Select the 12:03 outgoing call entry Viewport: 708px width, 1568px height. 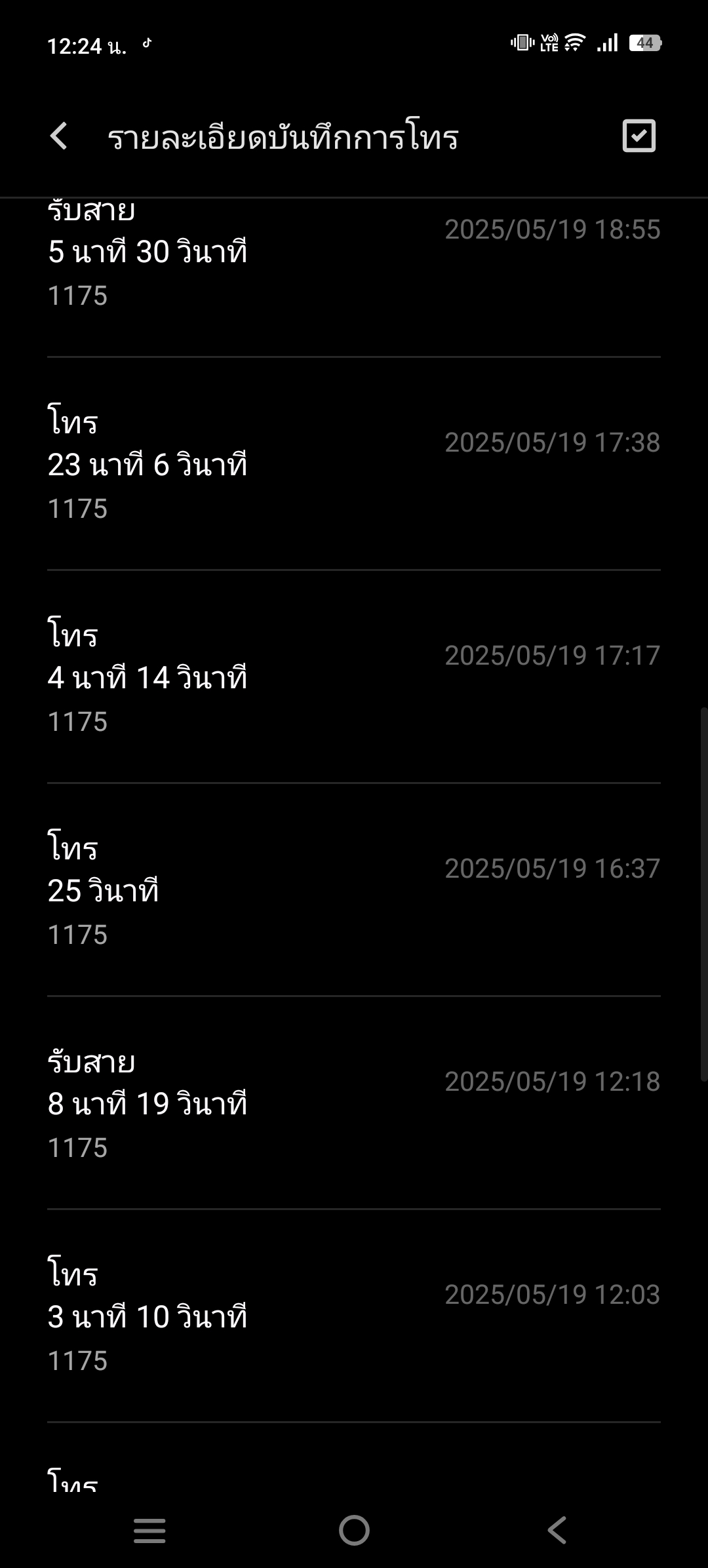[354, 1316]
